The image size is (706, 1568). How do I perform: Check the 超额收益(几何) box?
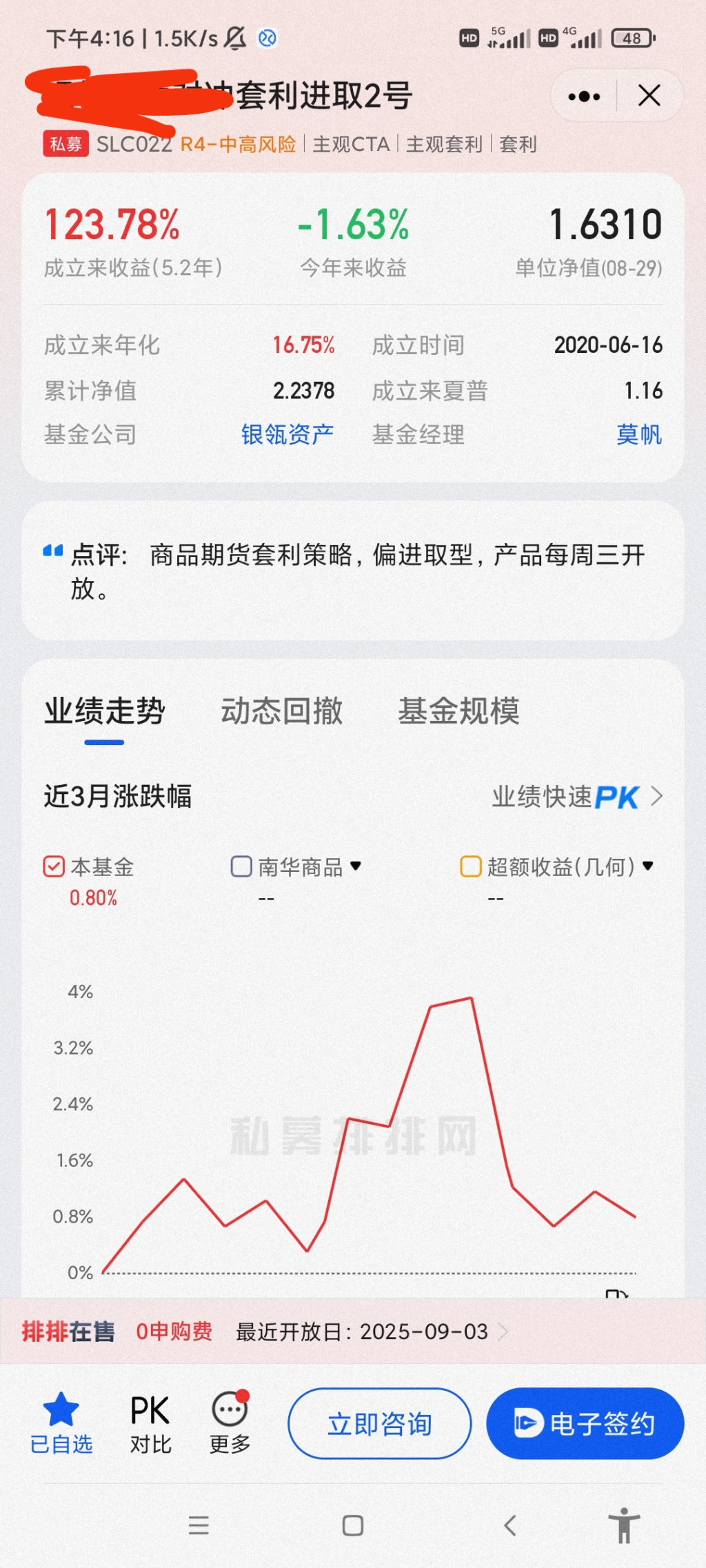point(470,867)
